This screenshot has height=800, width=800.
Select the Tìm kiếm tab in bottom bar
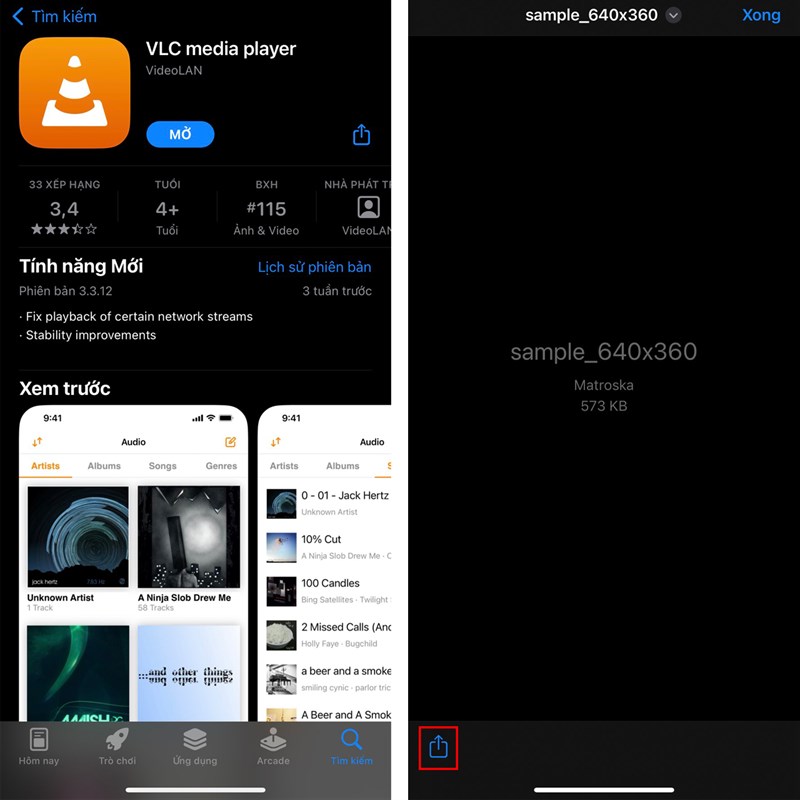click(x=351, y=746)
